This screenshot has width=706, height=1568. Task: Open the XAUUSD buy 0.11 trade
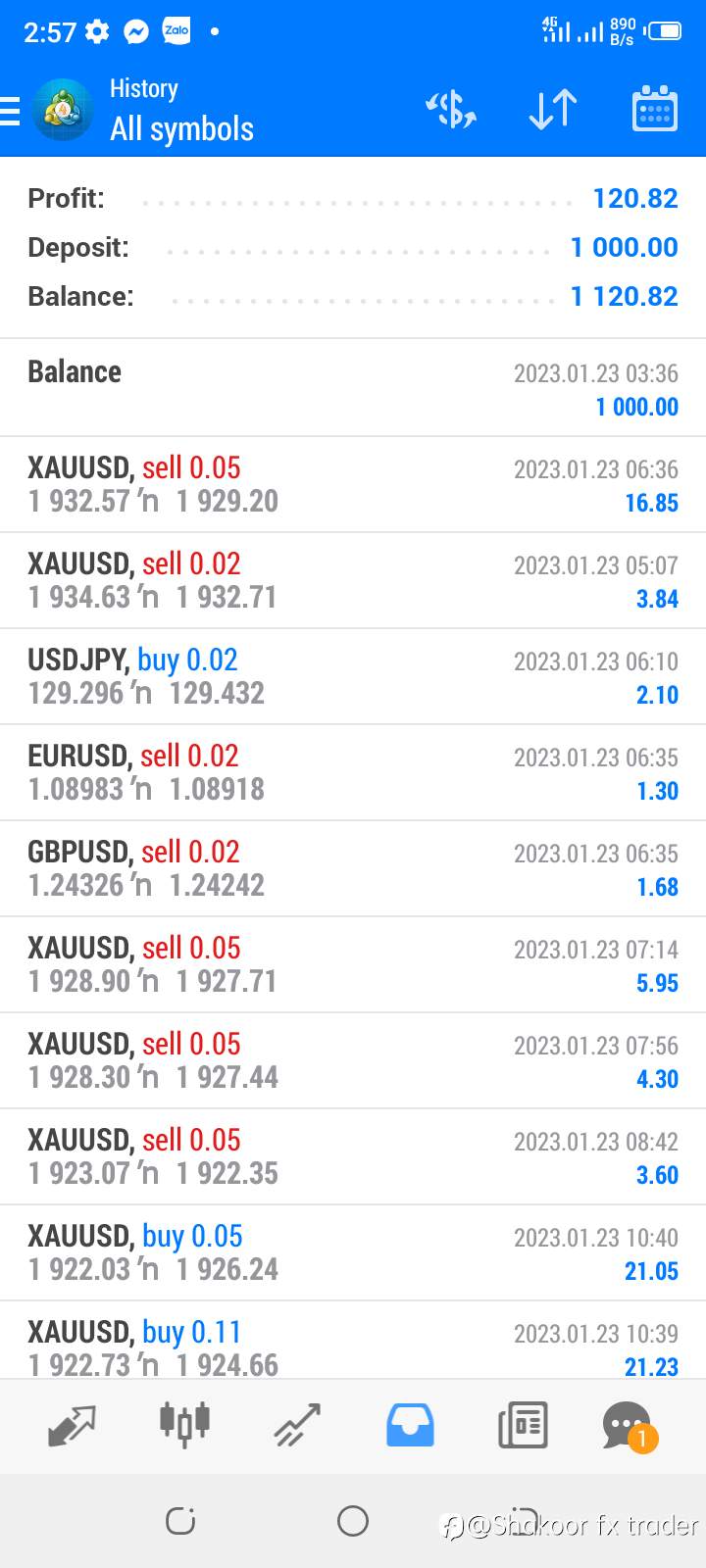point(353,1341)
